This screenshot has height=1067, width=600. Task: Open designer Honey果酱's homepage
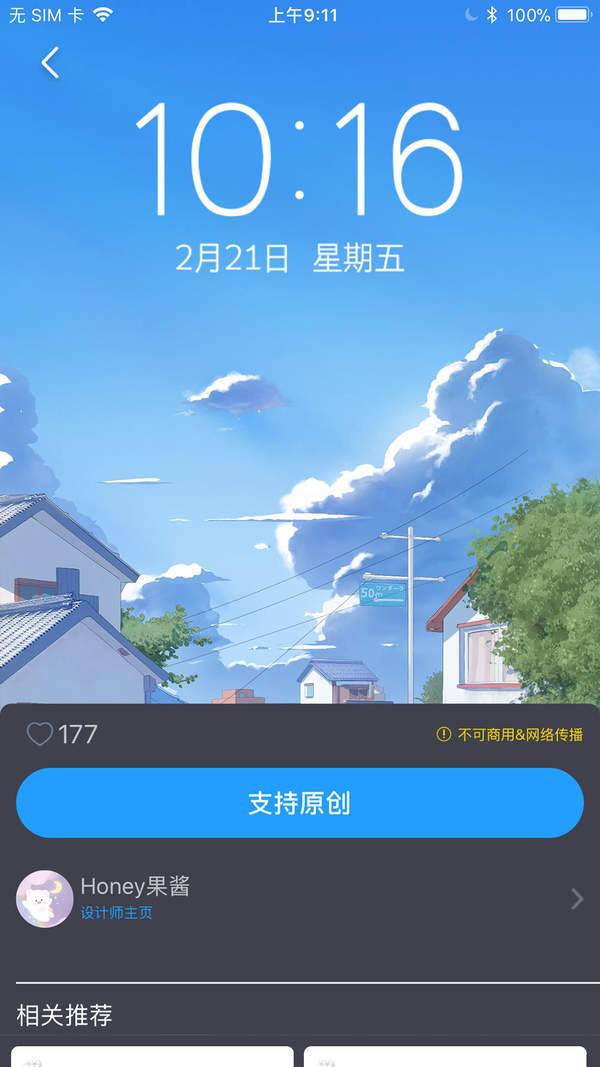pos(300,898)
